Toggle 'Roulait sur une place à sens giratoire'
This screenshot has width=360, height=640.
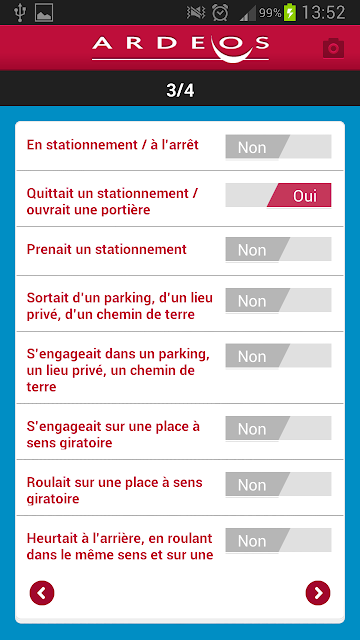[278, 484]
